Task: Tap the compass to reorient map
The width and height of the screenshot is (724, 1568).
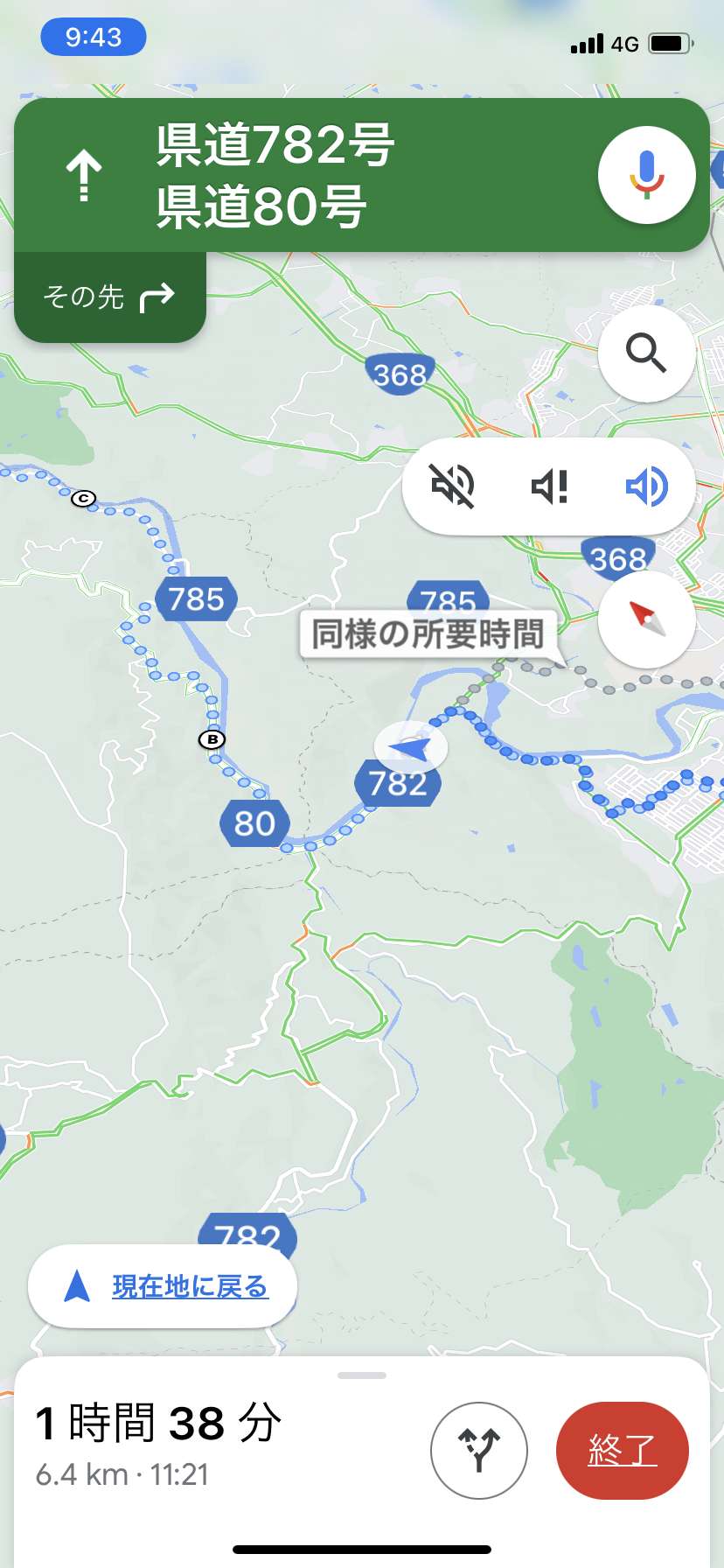Action: (x=646, y=619)
